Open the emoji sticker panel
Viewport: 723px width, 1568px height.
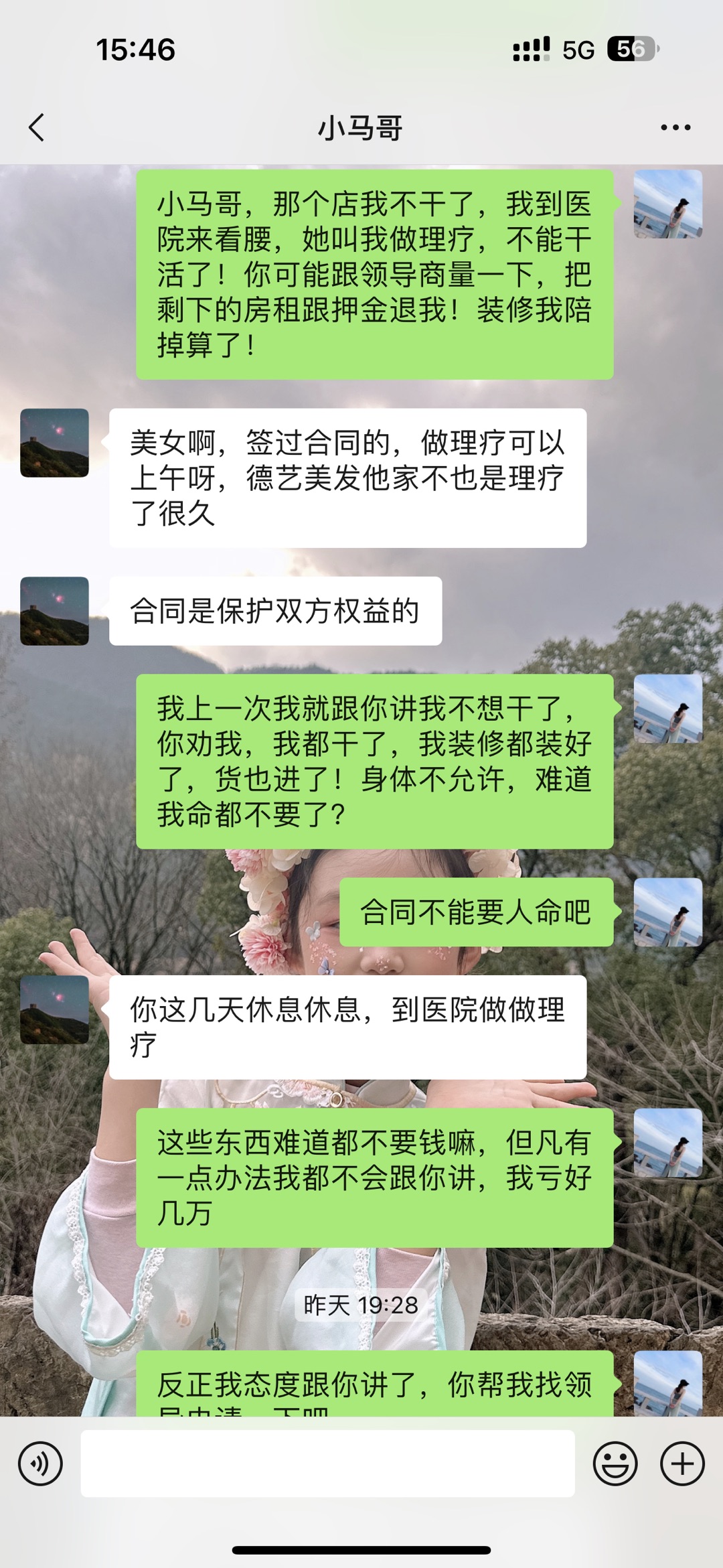coord(615,1464)
